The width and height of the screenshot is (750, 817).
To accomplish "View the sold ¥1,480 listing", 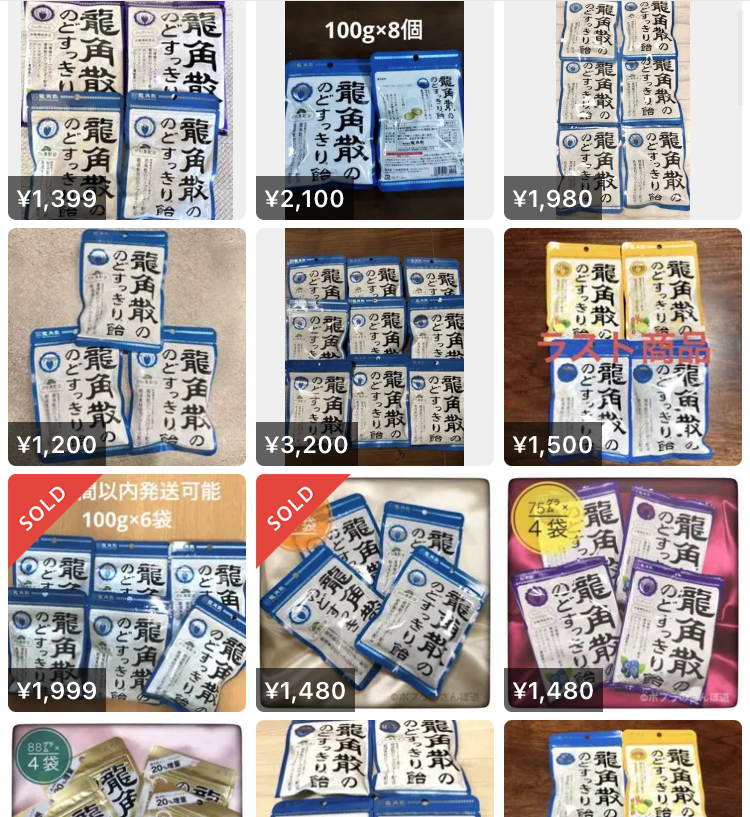I will coord(374,592).
